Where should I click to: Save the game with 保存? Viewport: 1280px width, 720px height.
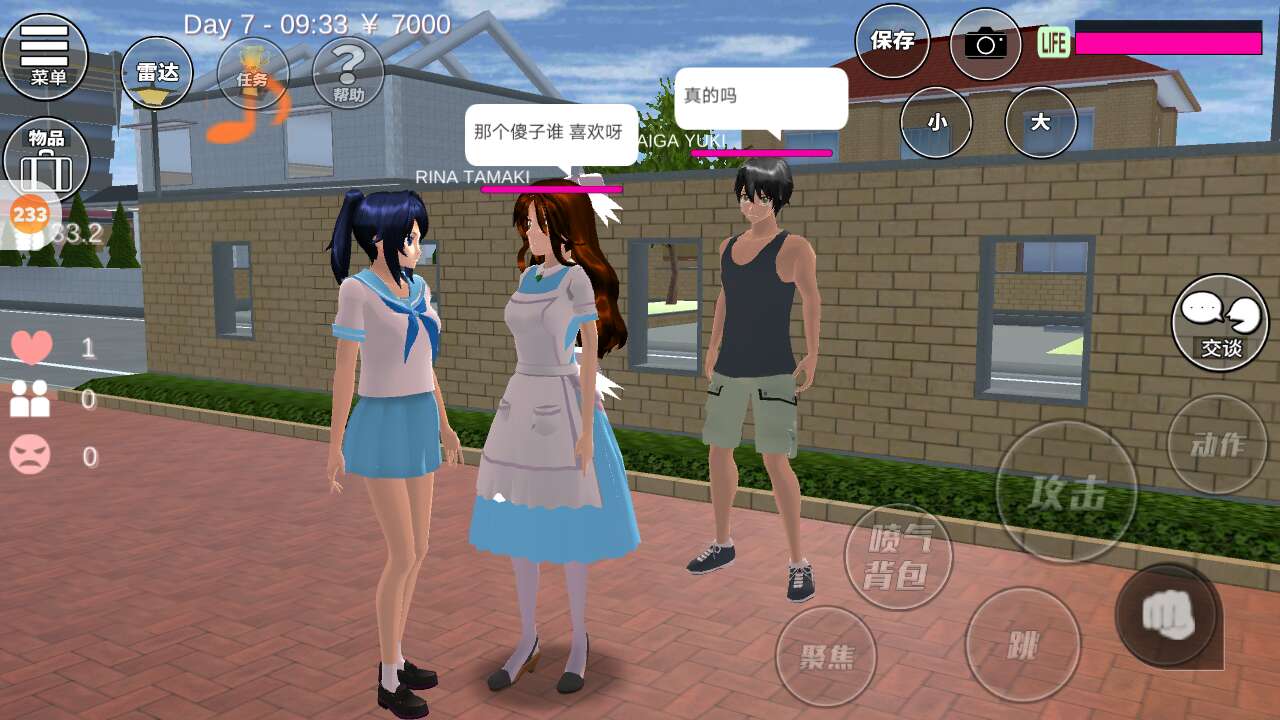tap(892, 41)
